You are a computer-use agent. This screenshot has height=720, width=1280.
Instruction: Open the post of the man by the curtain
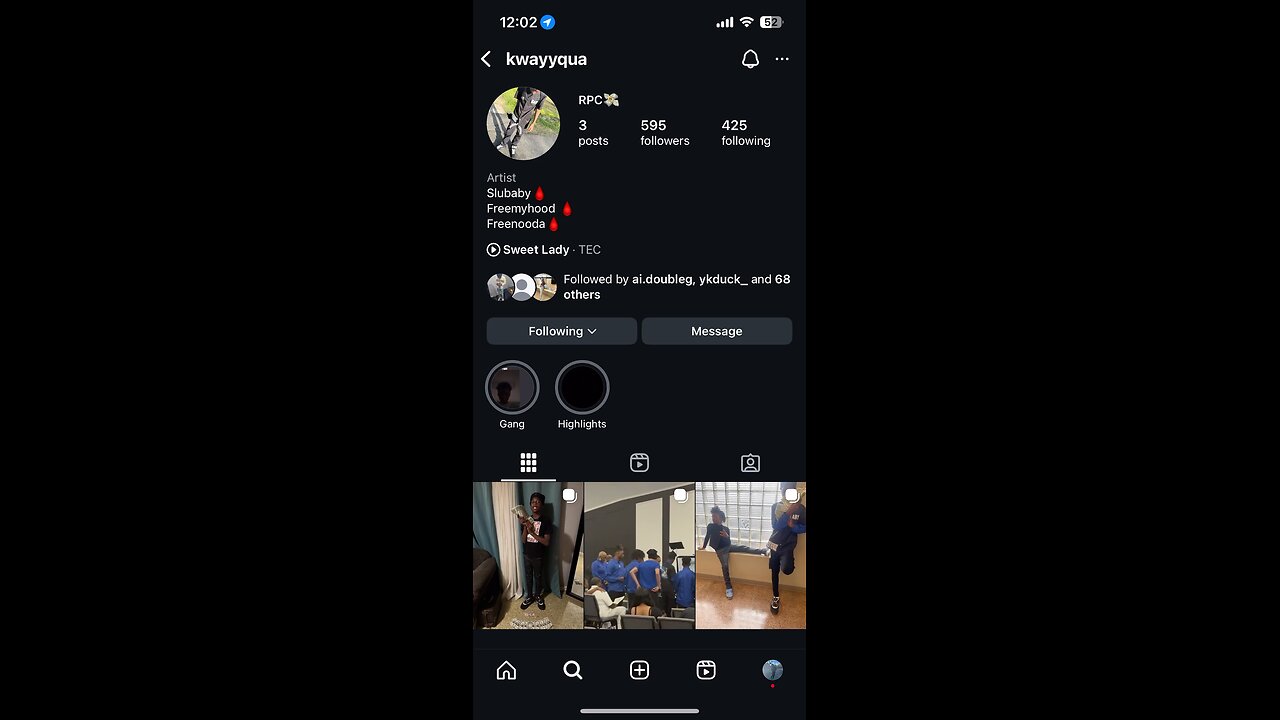527,555
